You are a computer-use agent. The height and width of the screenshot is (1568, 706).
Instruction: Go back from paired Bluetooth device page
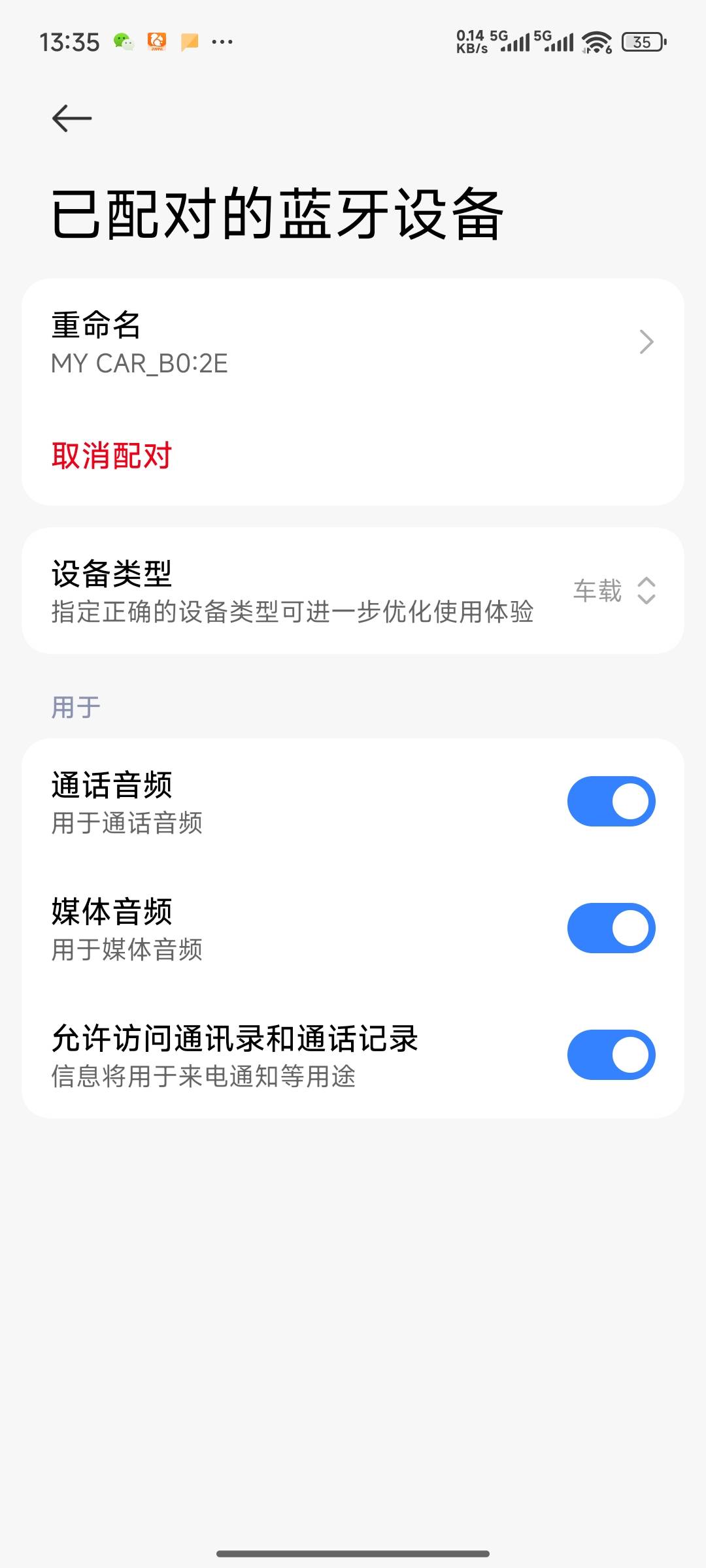(72, 118)
